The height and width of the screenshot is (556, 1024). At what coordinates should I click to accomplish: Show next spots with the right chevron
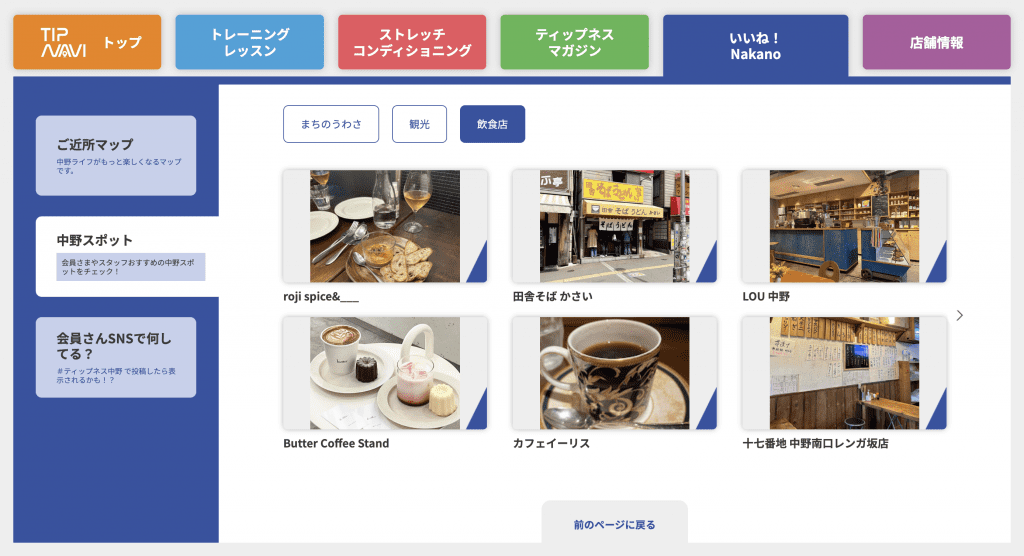tap(960, 315)
